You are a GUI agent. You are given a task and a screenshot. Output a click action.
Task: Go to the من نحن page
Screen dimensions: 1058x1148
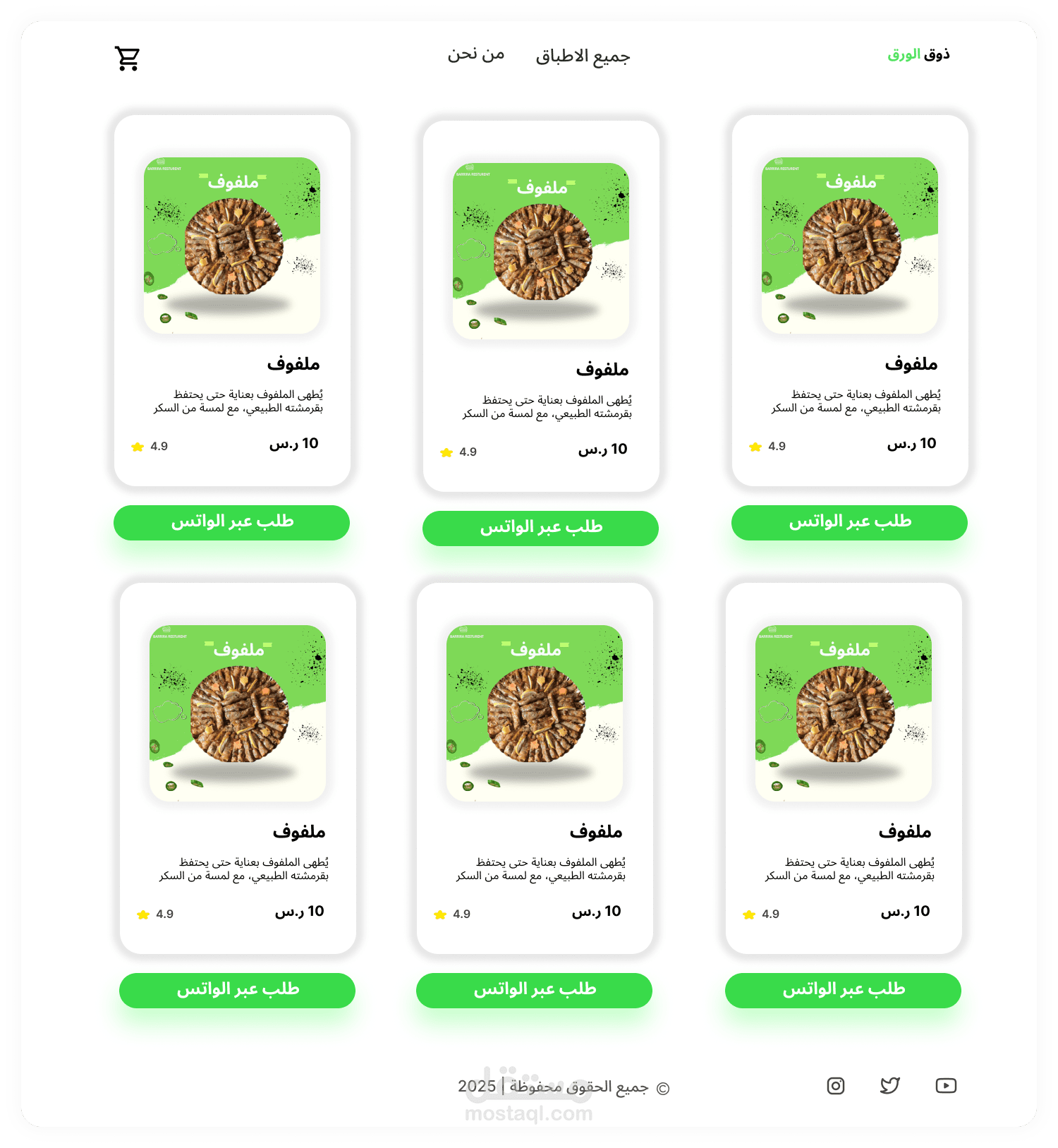476,54
